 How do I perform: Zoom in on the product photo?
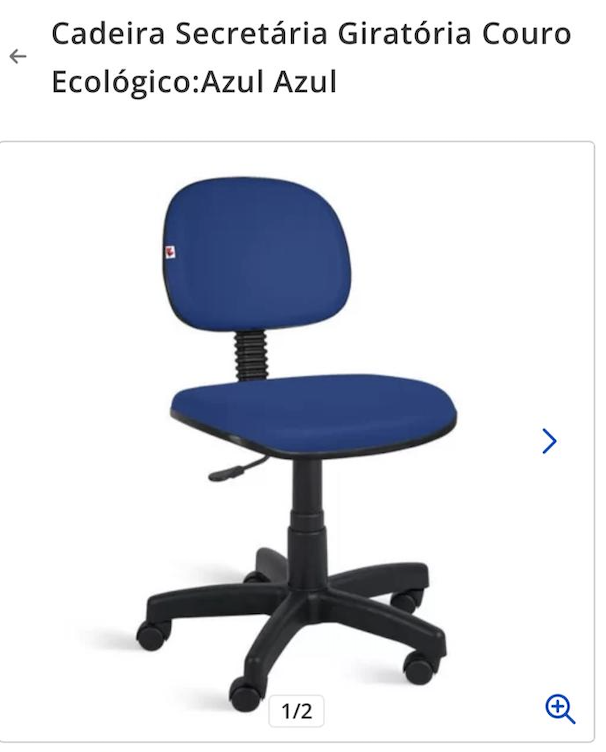point(560,708)
